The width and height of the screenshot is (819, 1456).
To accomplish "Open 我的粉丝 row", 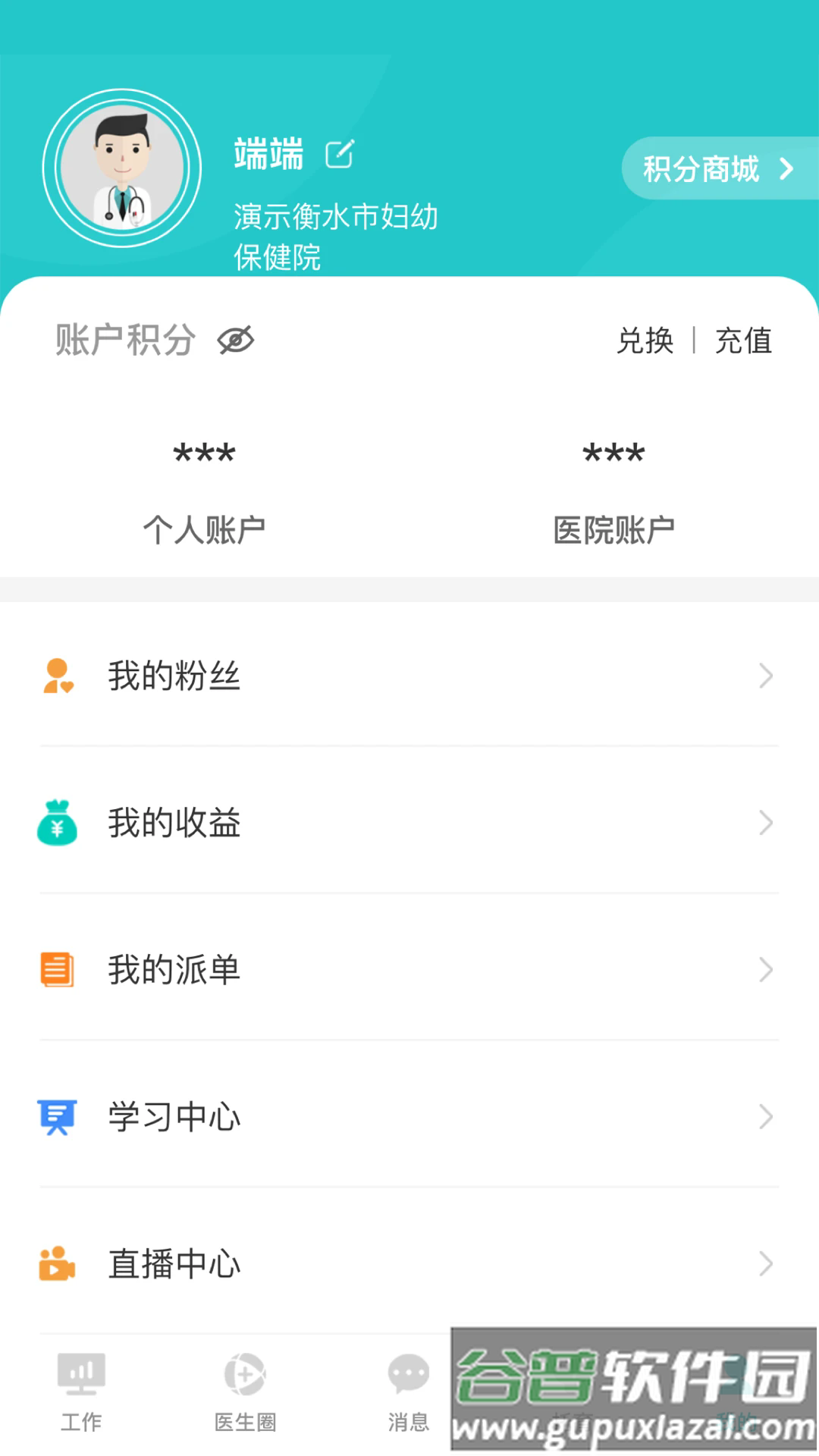I will point(409,676).
